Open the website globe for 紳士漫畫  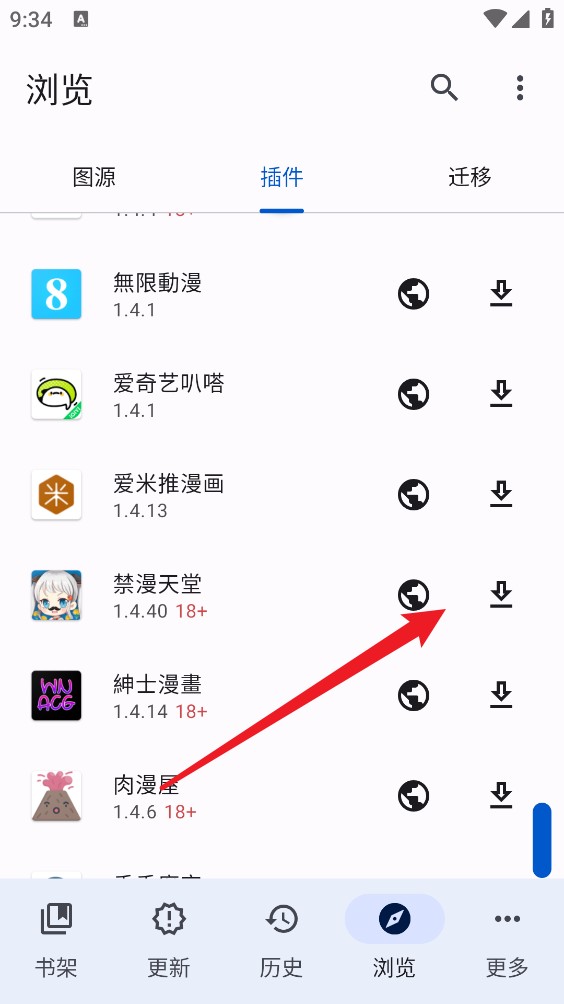point(414,695)
